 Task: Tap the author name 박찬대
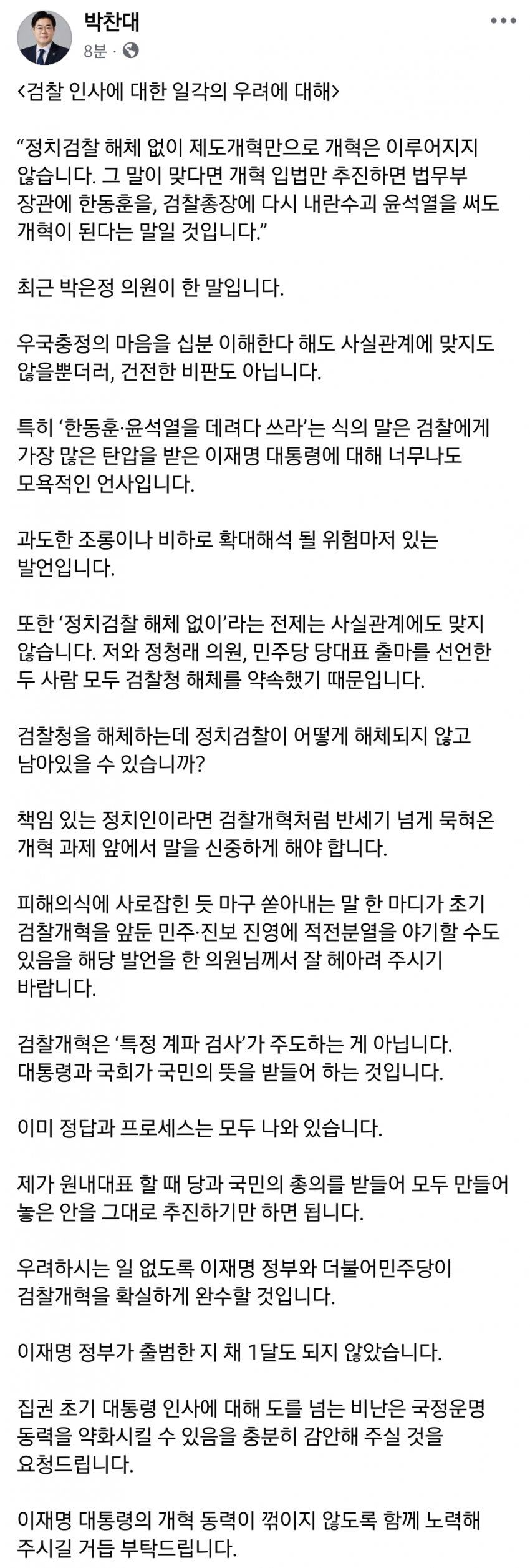112,22
